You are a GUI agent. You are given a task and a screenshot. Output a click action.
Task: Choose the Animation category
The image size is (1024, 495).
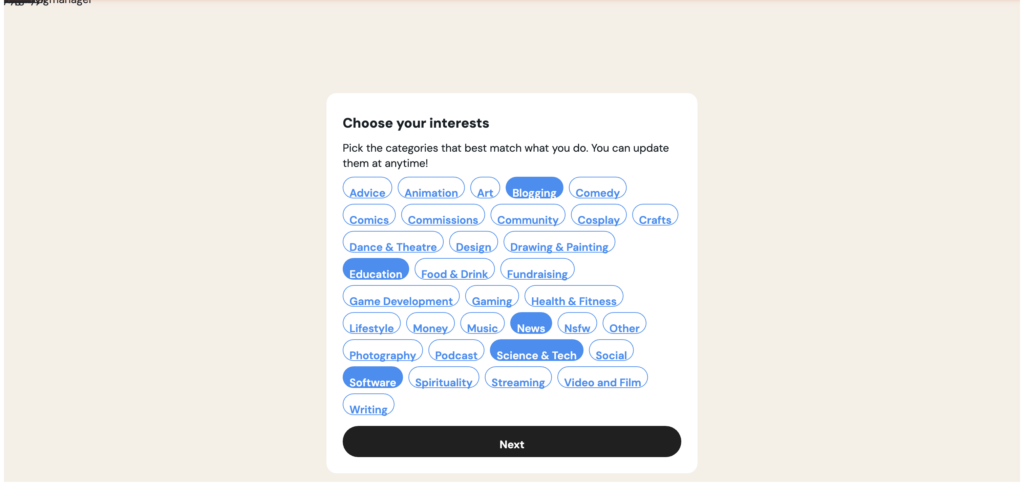(431, 190)
